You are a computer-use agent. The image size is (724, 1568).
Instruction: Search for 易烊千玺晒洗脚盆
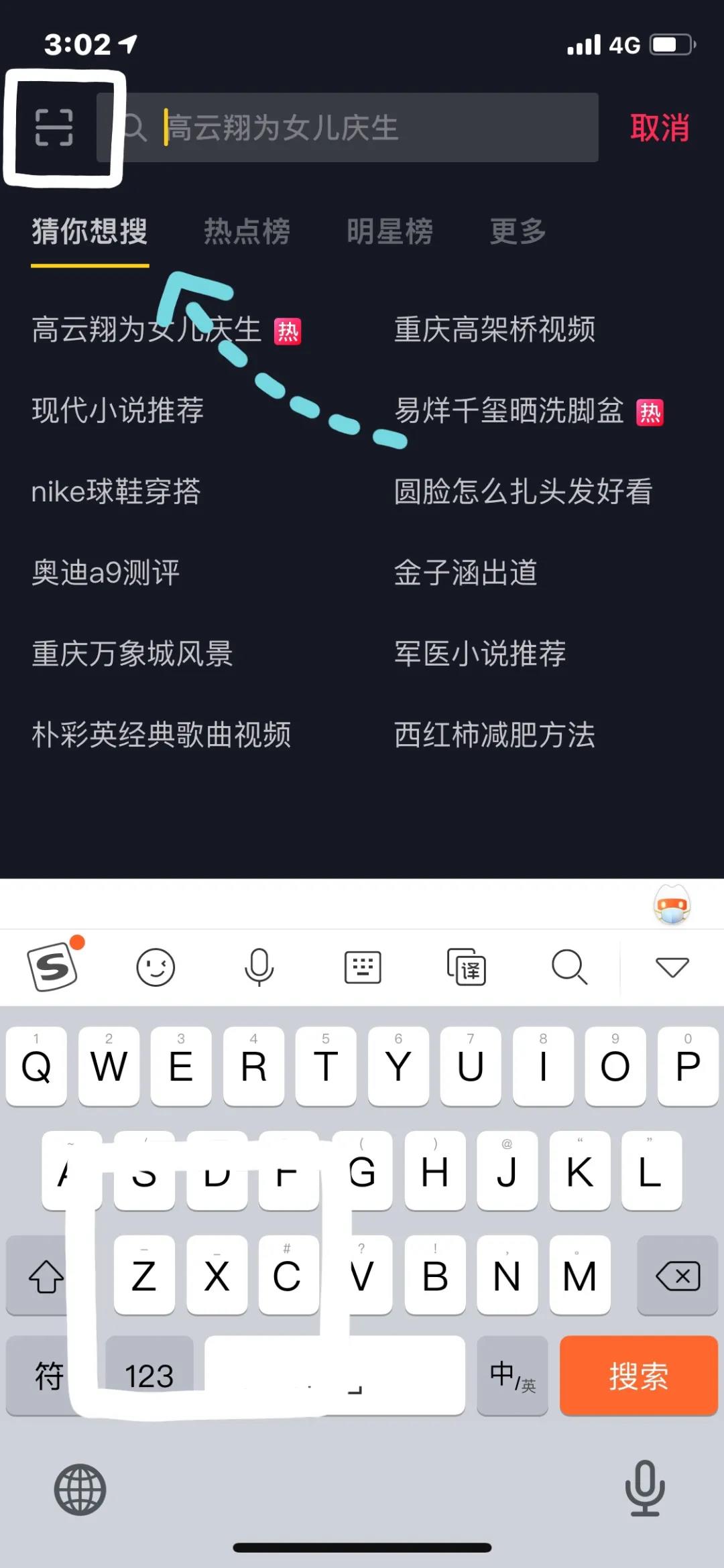click(x=509, y=410)
